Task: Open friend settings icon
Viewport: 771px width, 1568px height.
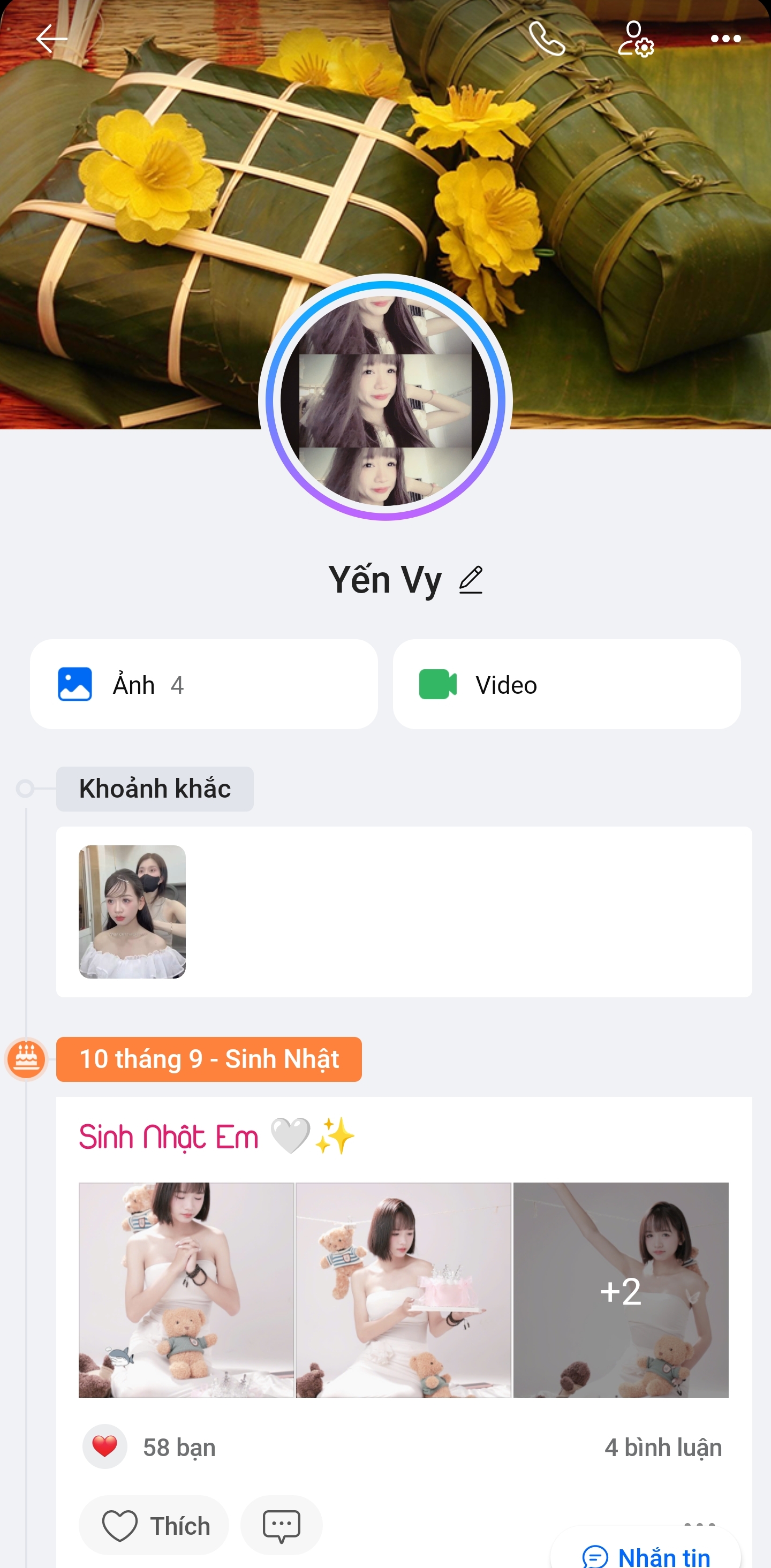Action: (x=635, y=39)
